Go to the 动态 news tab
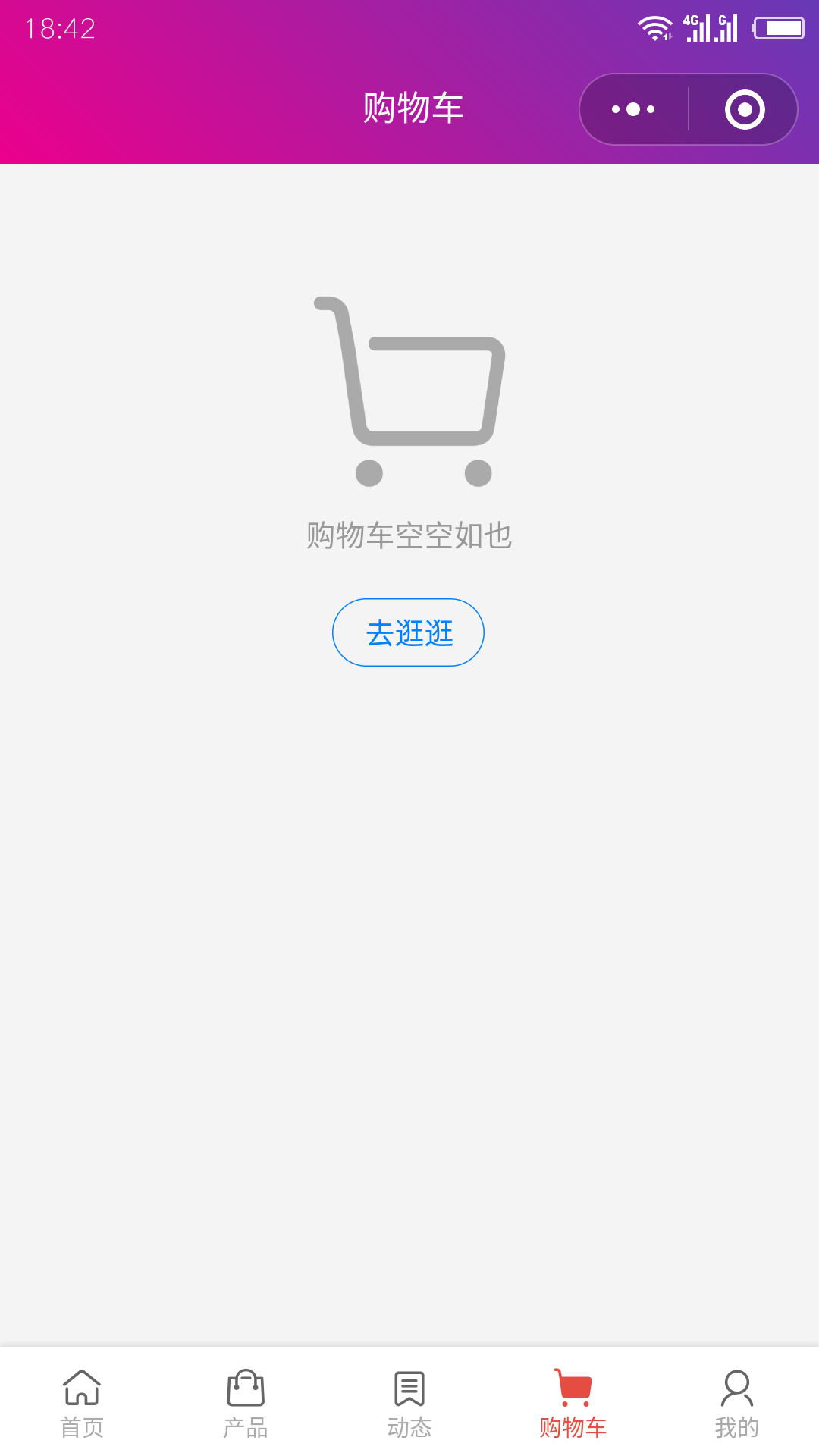This screenshot has width=819, height=1456. click(x=409, y=1403)
